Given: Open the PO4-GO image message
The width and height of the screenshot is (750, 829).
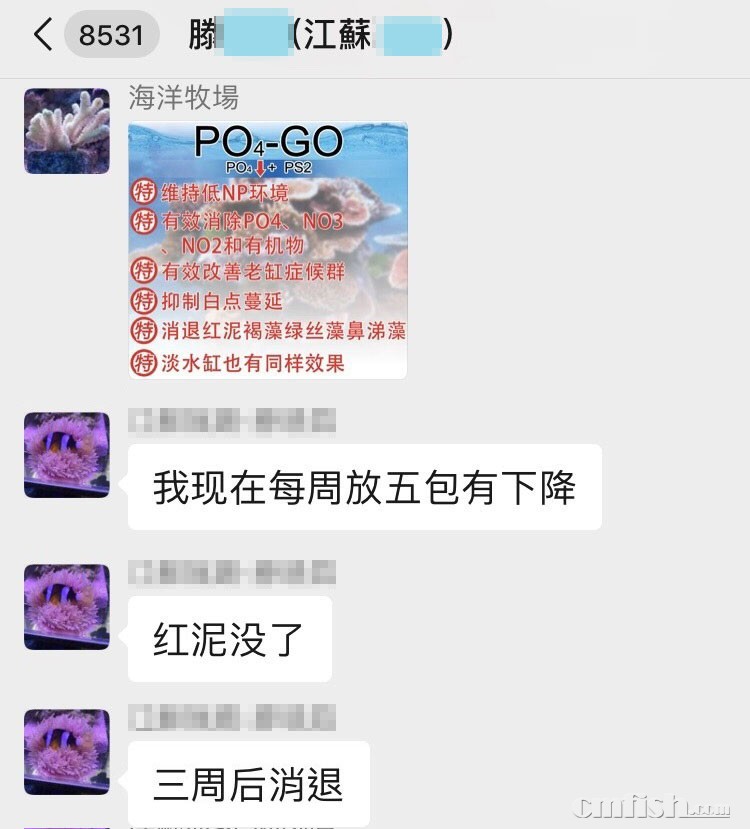Looking at the screenshot, I should [x=267, y=250].
